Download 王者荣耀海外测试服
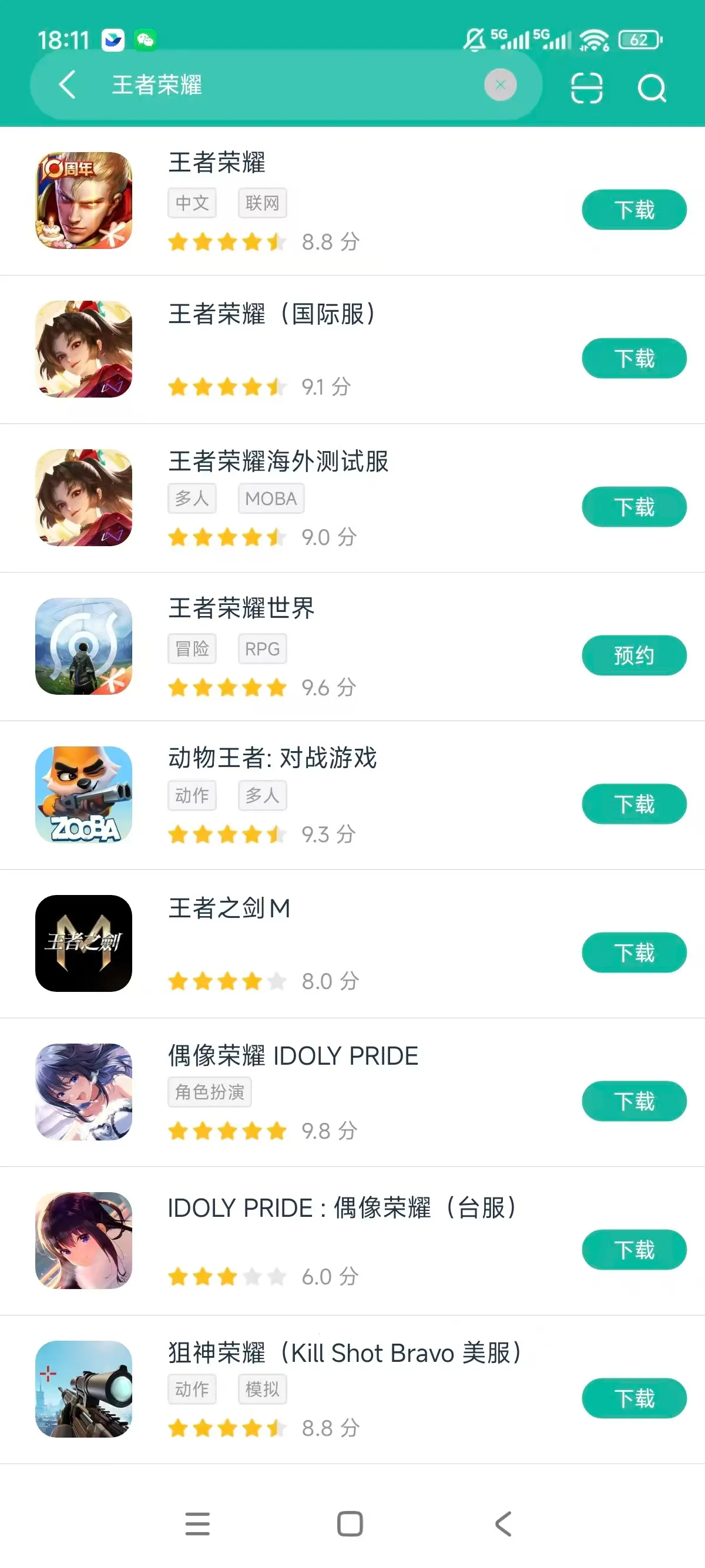Viewport: 705px width, 1568px height. click(634, 507)
